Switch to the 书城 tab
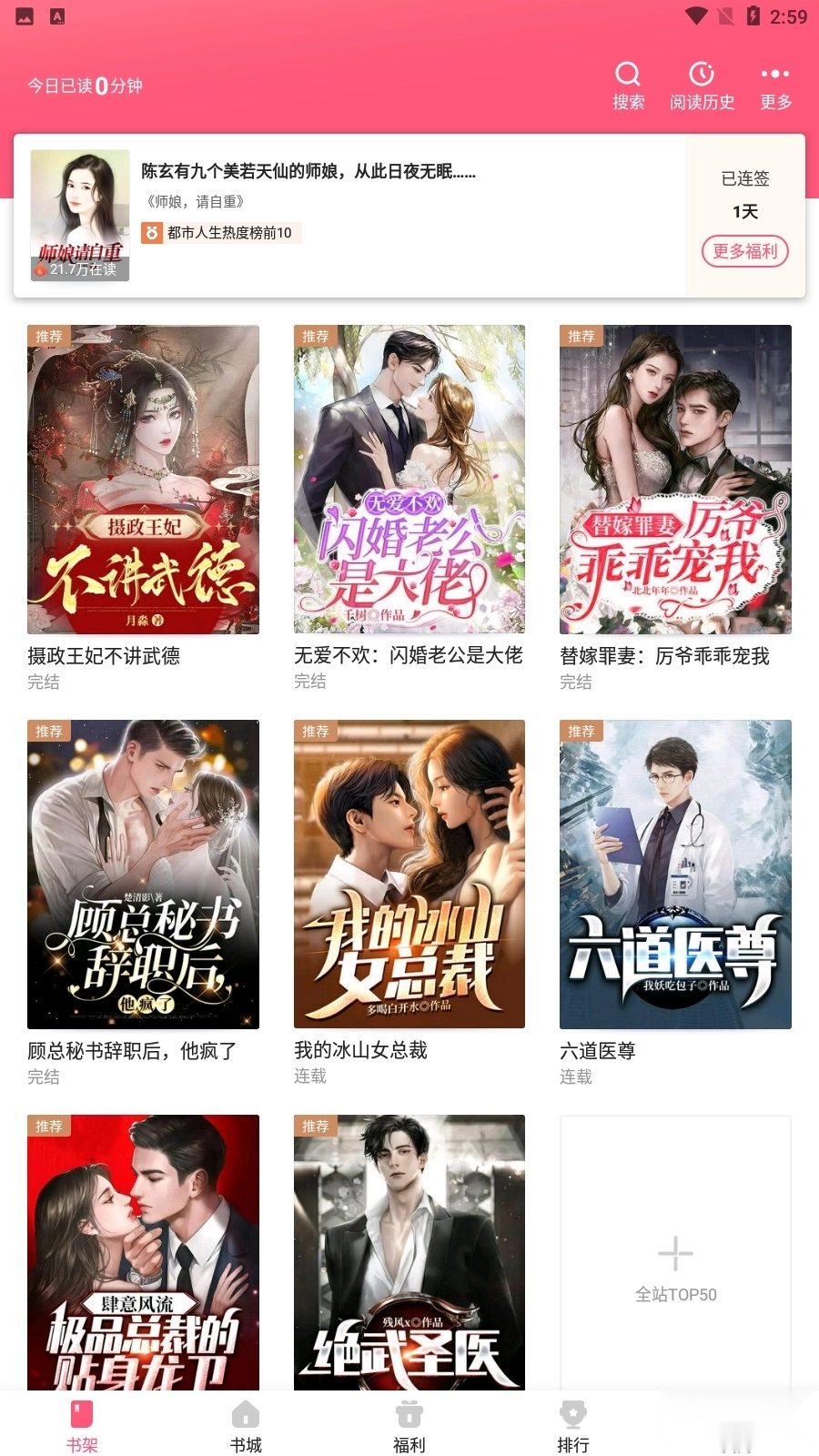 point(244,1412)
